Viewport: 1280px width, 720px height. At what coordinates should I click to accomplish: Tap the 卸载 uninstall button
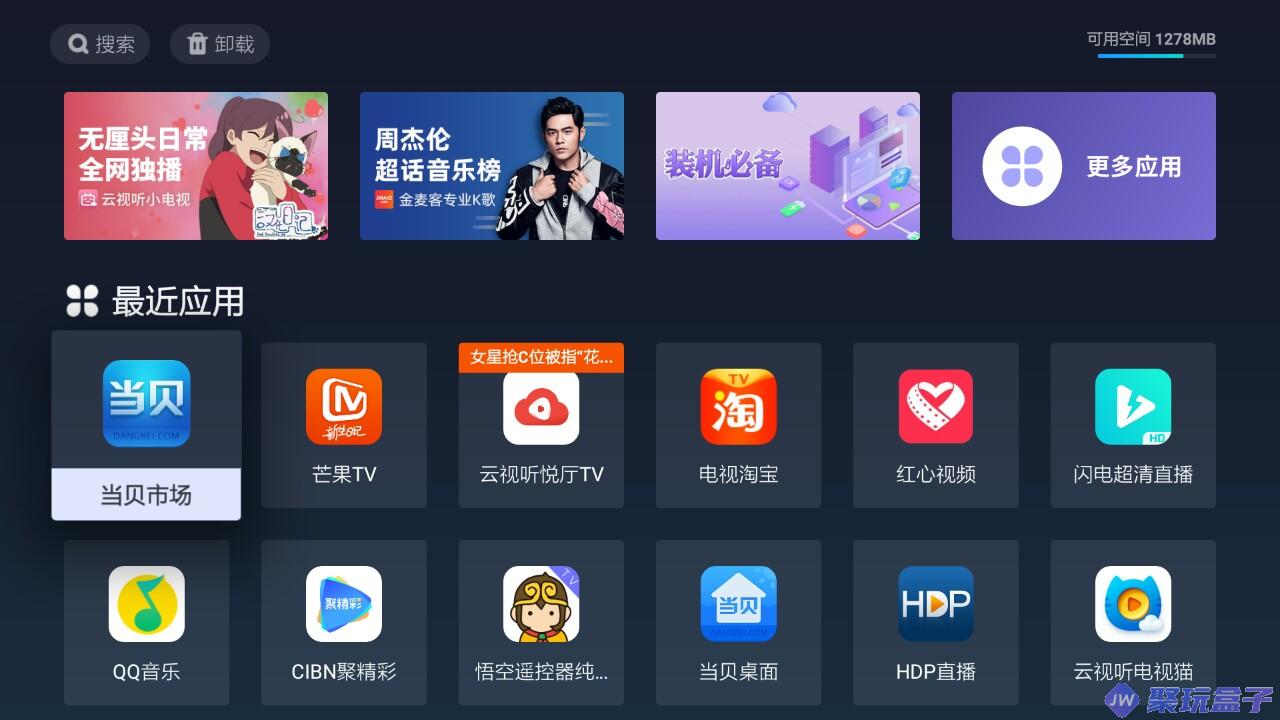tap(220, 44)
